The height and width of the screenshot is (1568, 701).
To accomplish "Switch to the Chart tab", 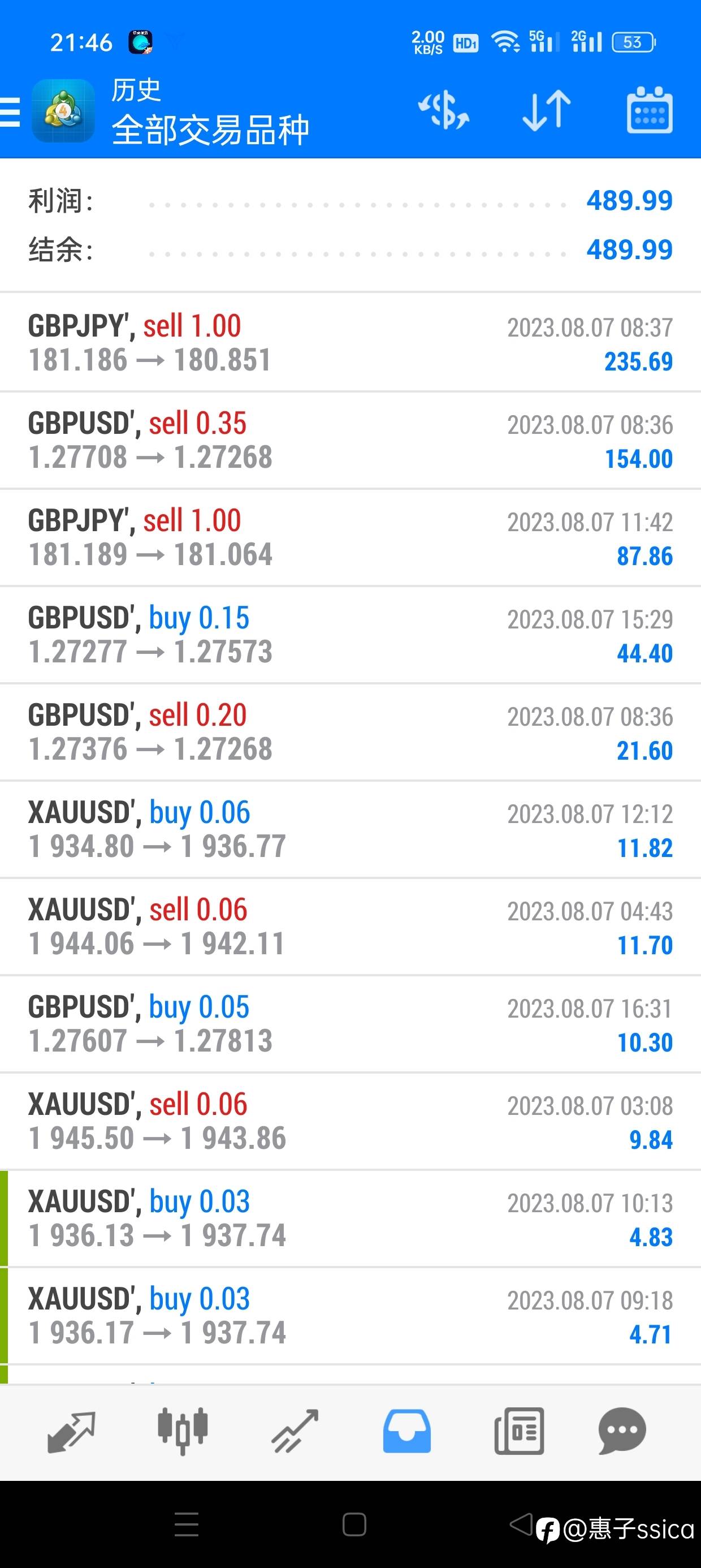I will pyautogui.click(x=182, y=1432).
